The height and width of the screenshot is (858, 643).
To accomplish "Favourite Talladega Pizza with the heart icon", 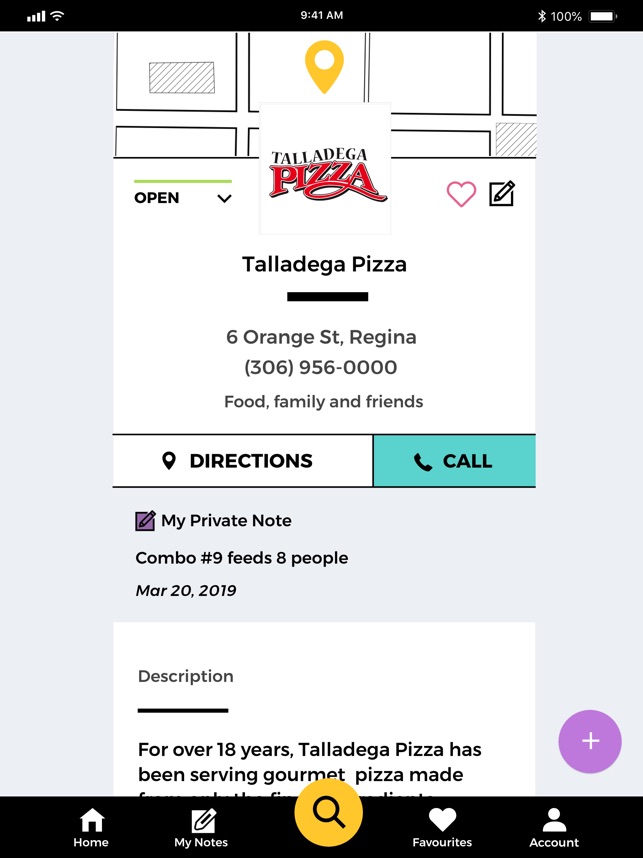I will [461, 194].
